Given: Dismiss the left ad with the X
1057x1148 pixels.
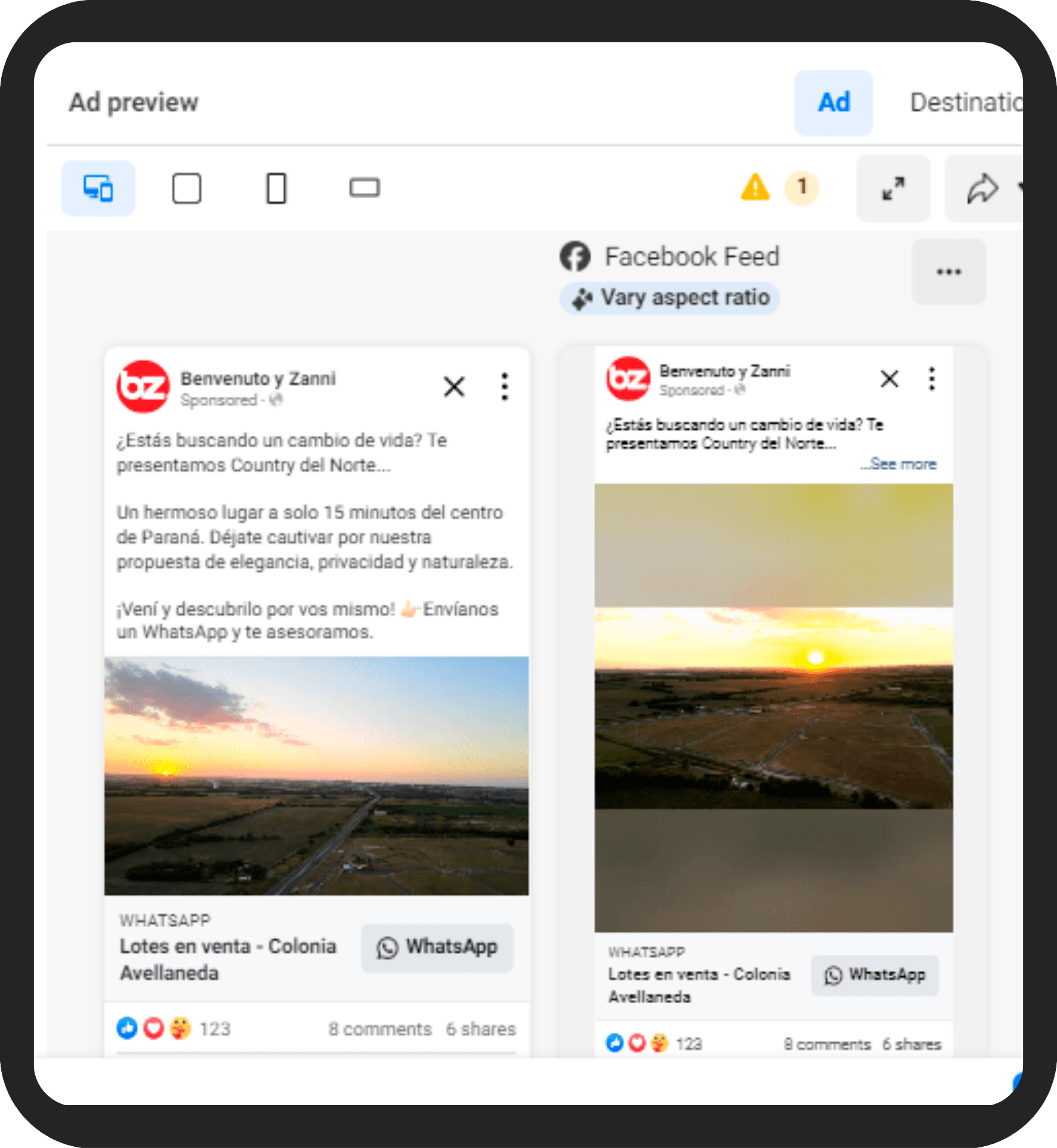Looking at the screenshot, I should point(454,387).
